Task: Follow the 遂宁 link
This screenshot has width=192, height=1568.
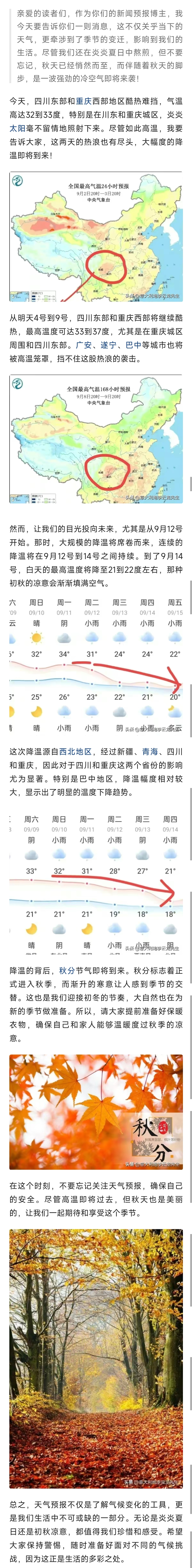Action: click(x=108, y=345)
